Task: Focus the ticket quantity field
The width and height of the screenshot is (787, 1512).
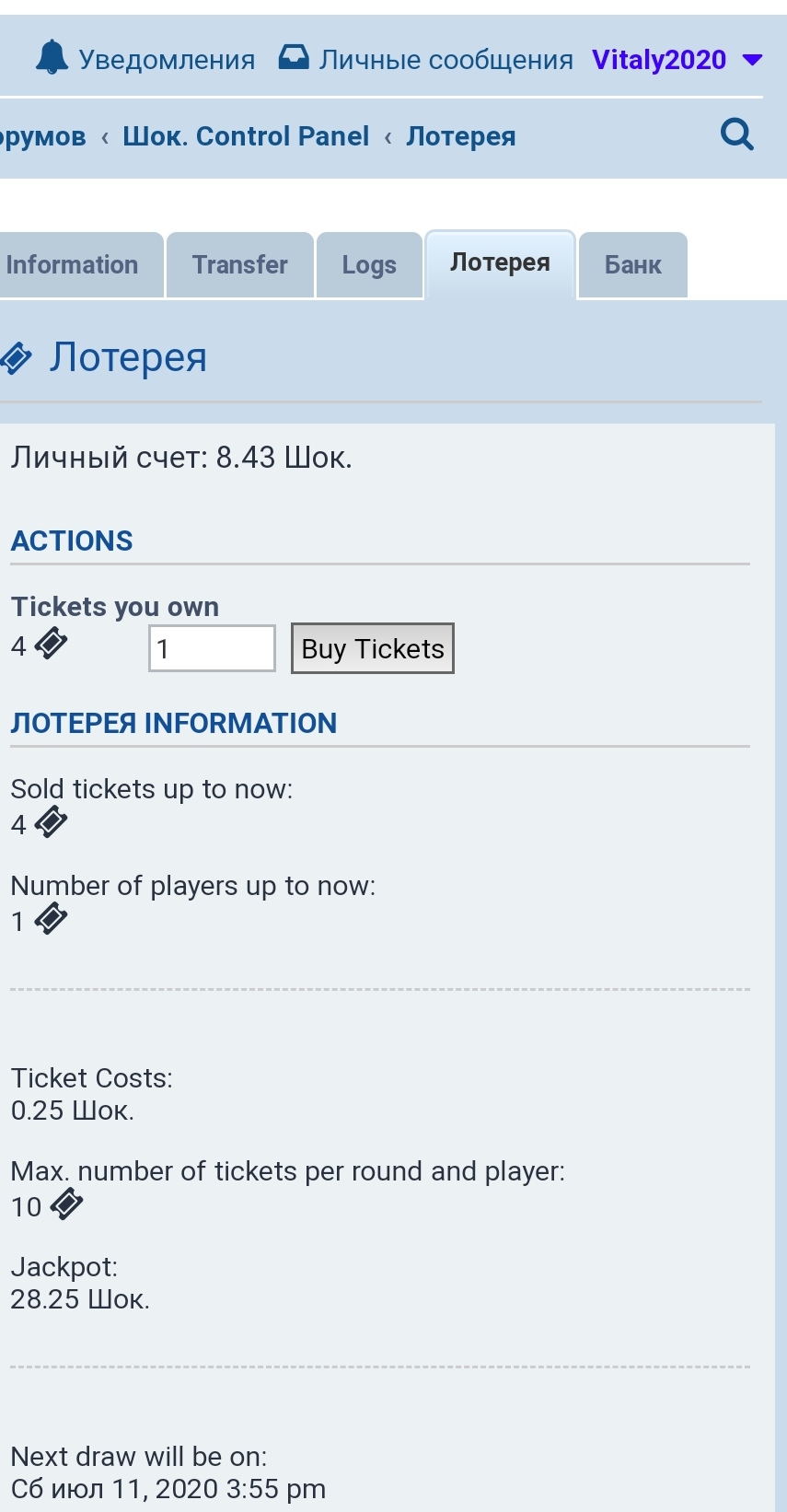Action: point(212,648)
